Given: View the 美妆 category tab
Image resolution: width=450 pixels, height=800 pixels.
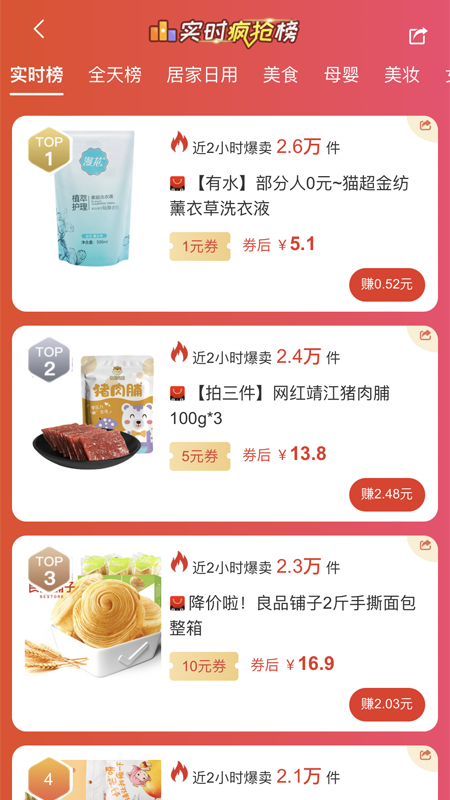Looking at the screenshot, I should pos(402,75).
